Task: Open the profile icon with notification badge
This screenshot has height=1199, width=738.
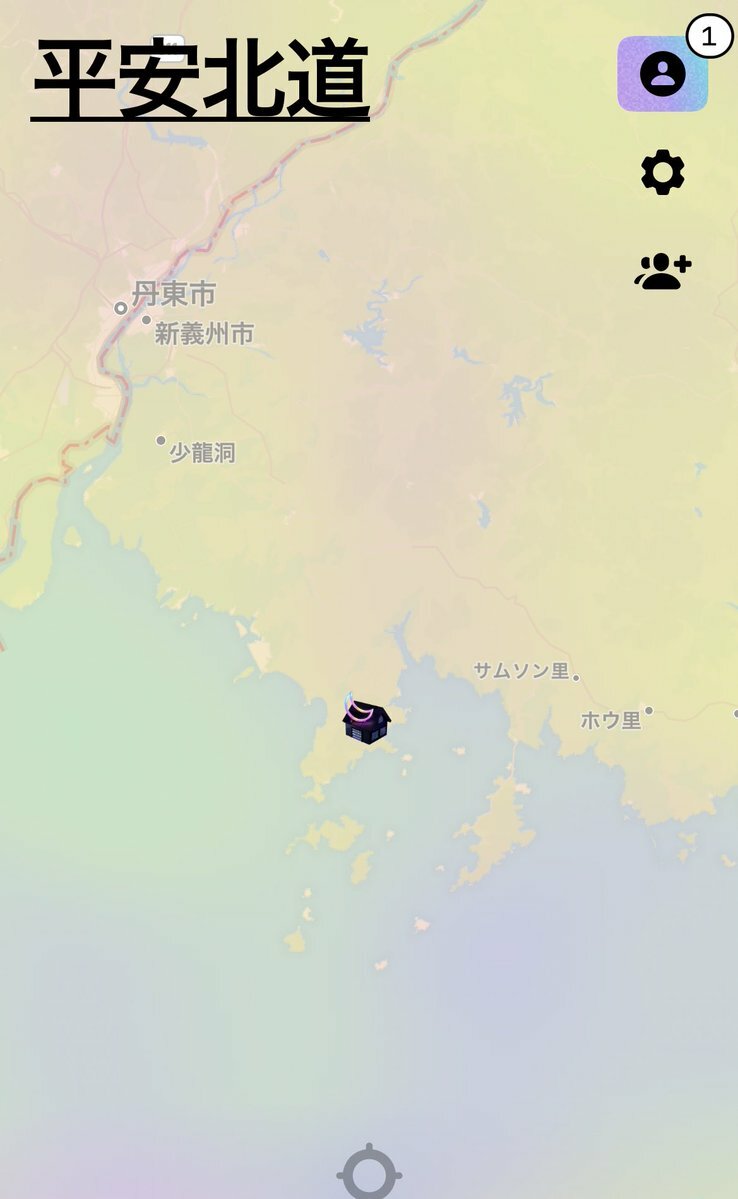Action: pyautogui.click(x=662, y=74)
